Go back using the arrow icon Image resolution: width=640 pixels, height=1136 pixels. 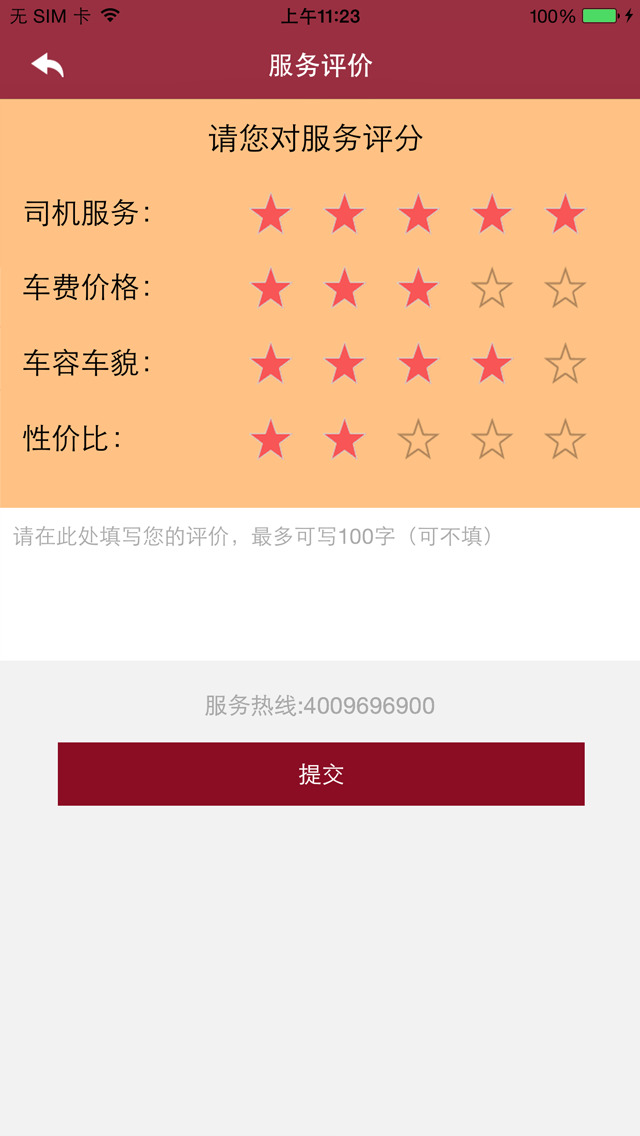(47, 65)
